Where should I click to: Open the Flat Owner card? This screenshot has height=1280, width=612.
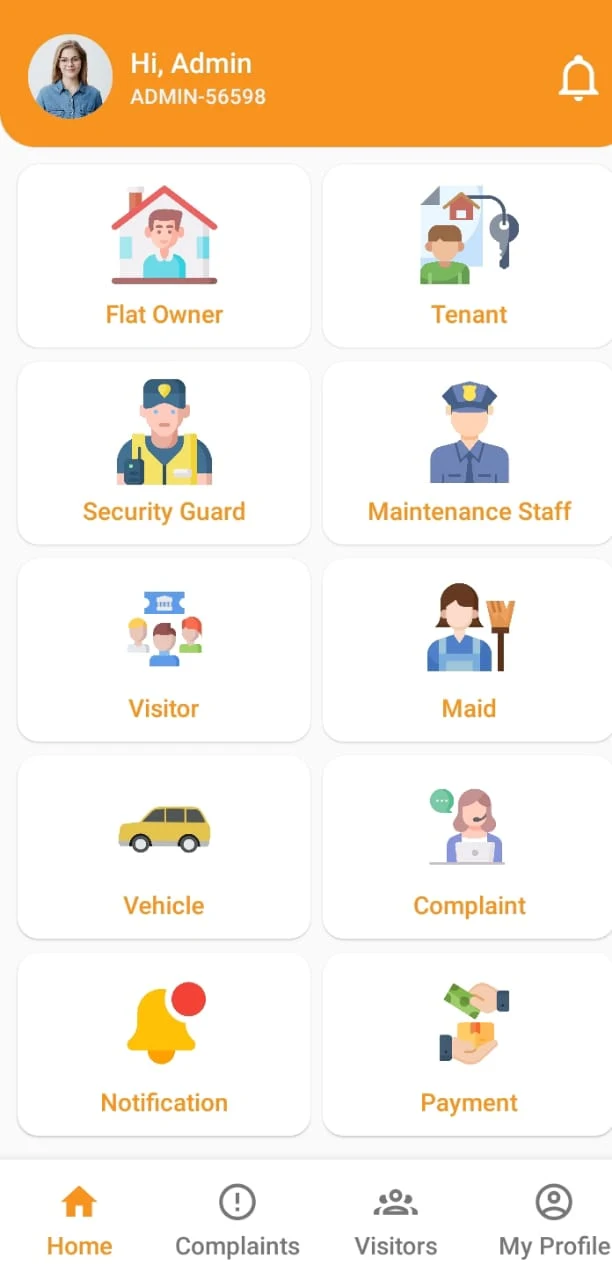pos(164,256)
